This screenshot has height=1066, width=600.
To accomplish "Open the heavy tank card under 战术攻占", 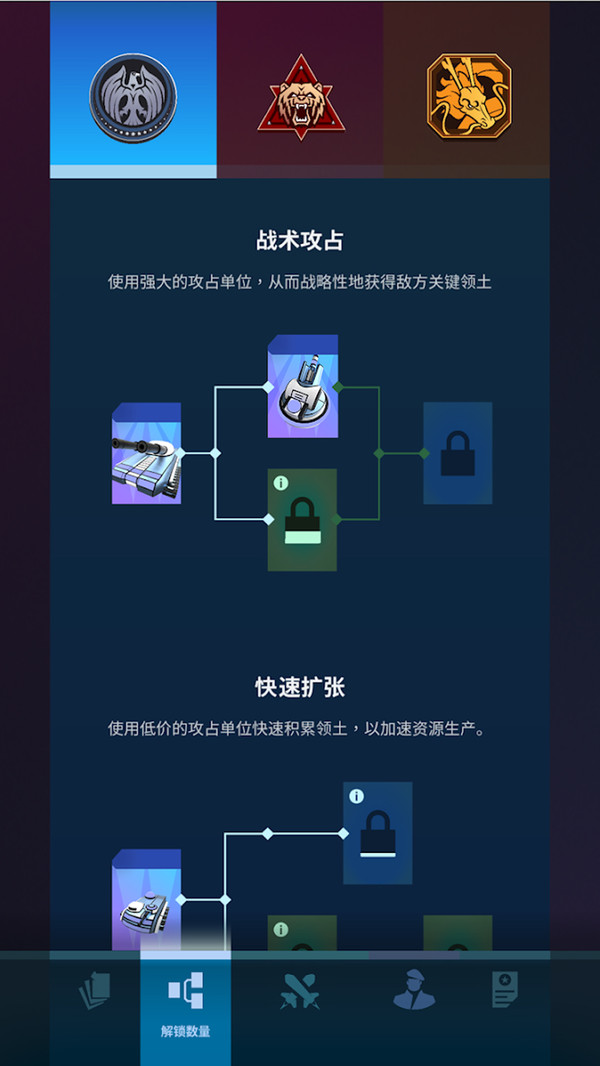I will click(147, 453).
